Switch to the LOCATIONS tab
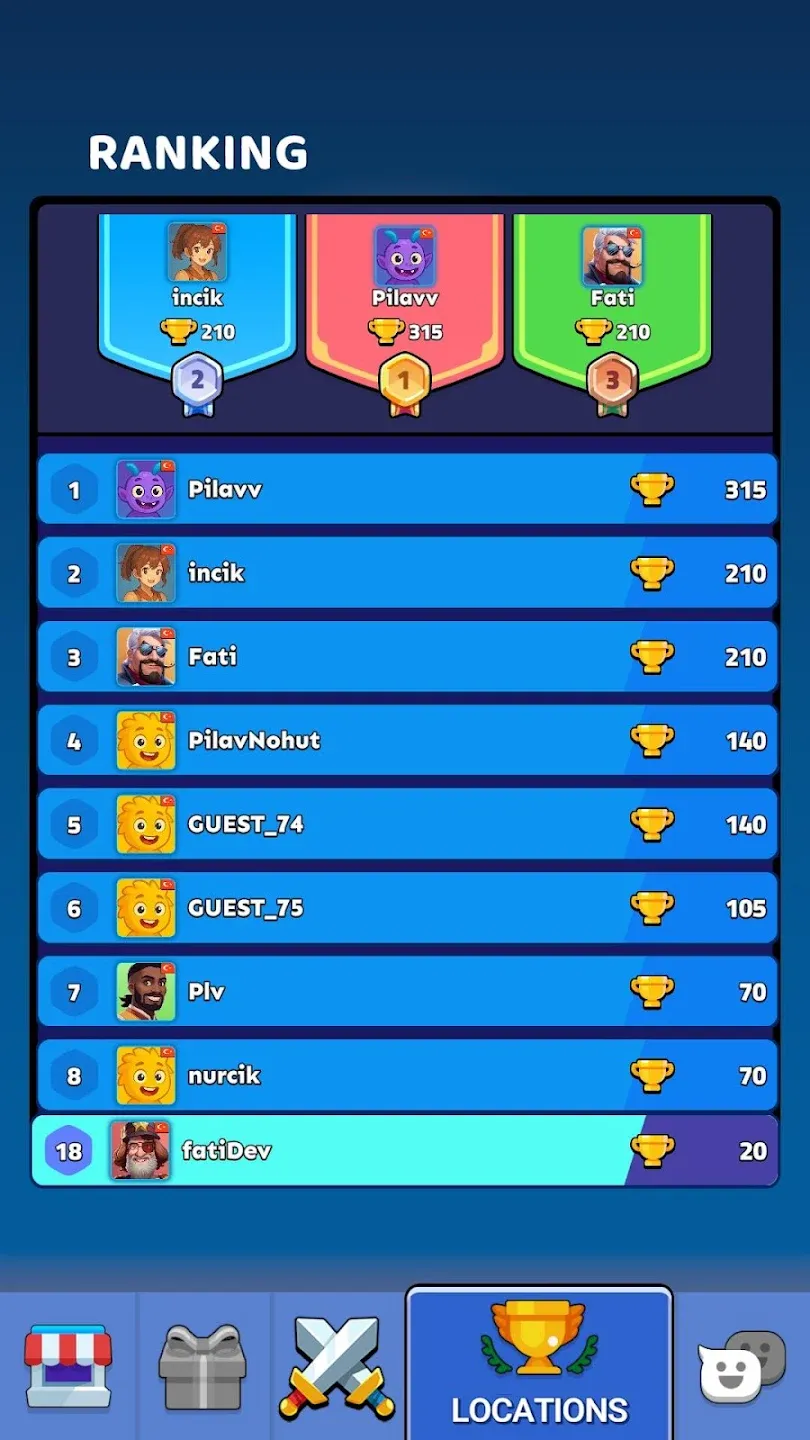Viewport: 810px width, 1440px height. [x=540, y=1410]
